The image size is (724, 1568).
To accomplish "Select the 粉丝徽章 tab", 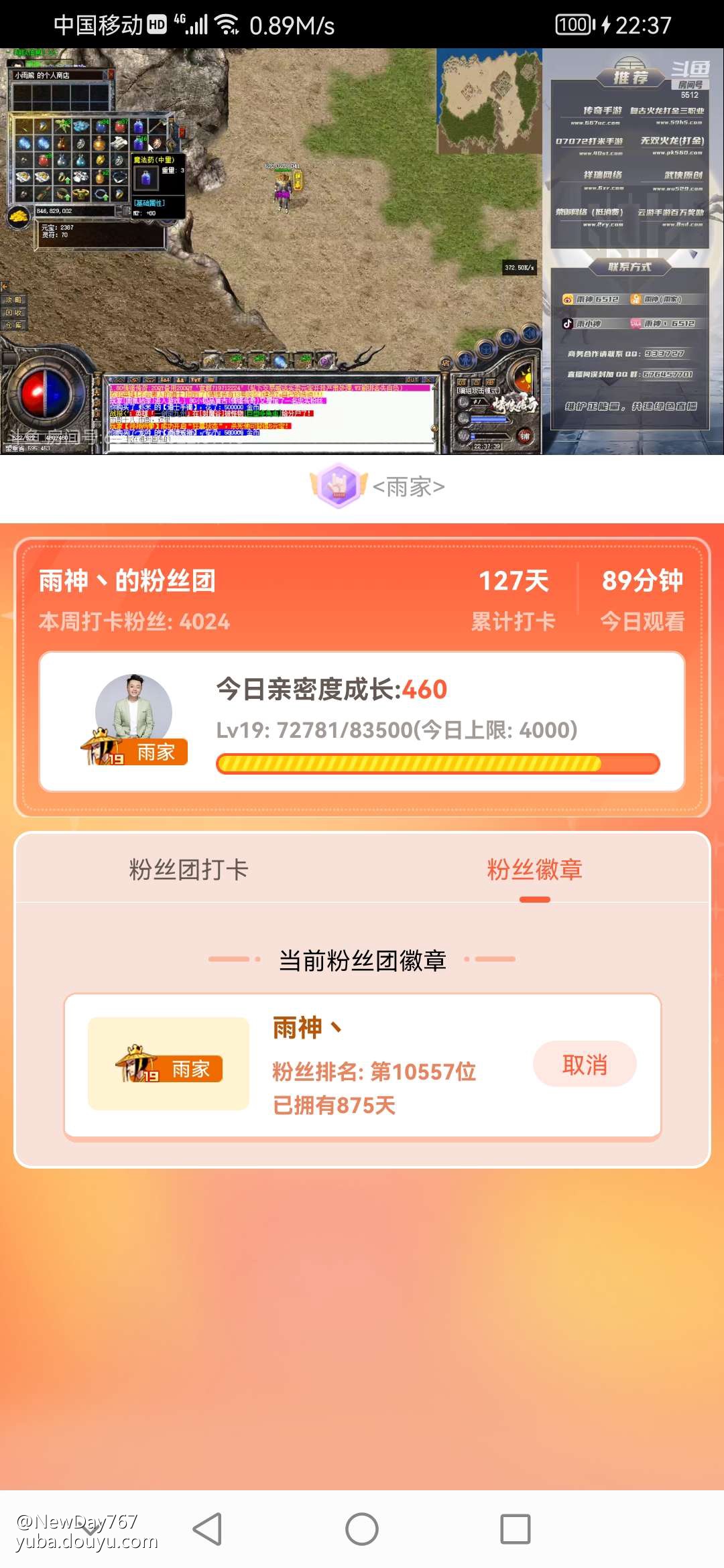I will [534, 870].
